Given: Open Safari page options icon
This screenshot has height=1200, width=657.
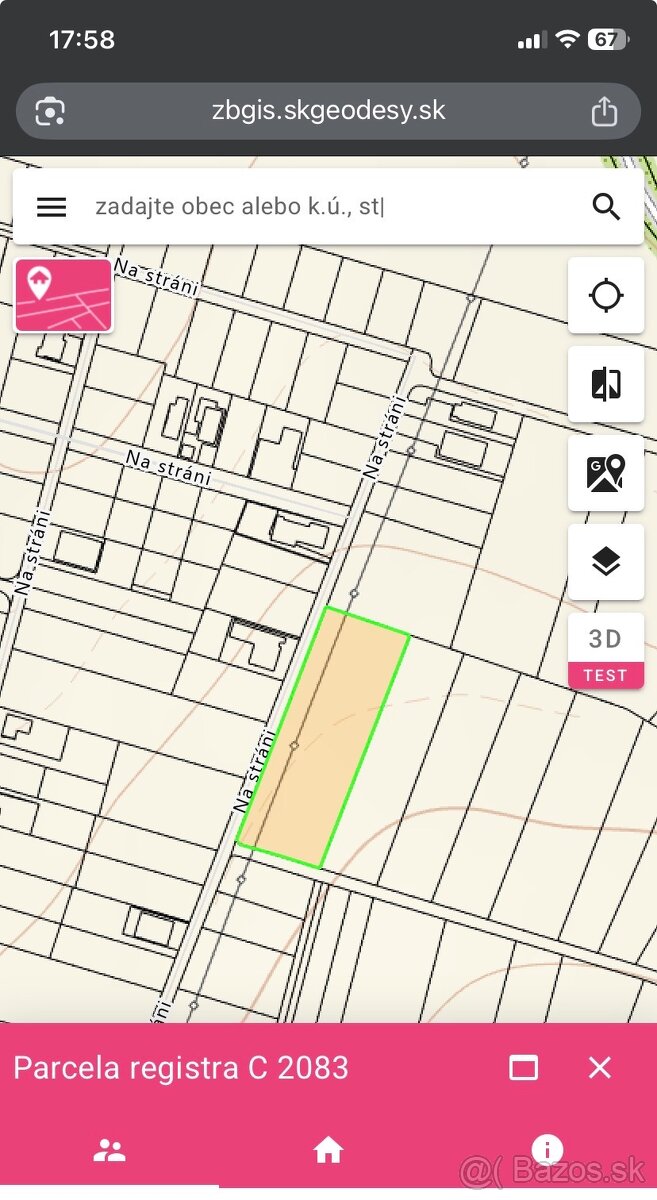Looking at the screenshot, I should 50,111.
